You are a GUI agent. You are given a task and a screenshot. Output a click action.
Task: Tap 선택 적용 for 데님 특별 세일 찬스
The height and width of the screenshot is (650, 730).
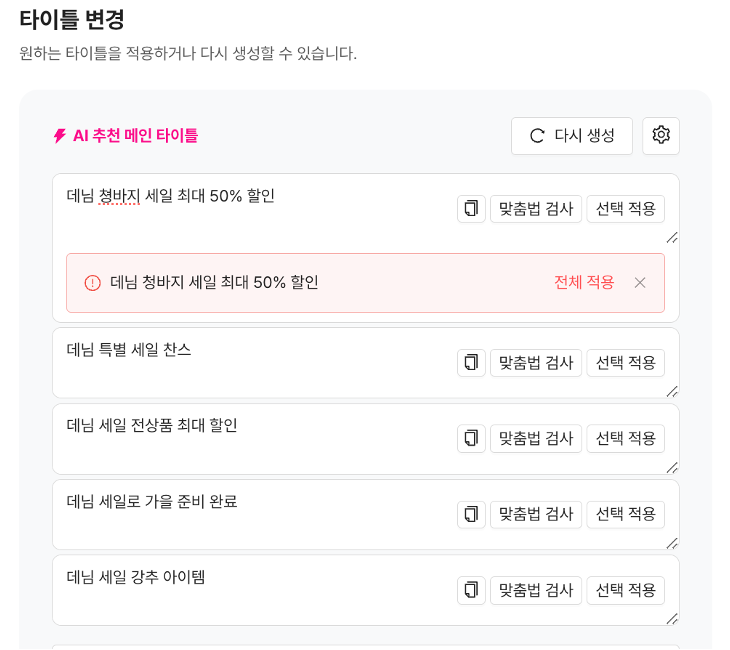pyautogui.click(x=625, y=363)
